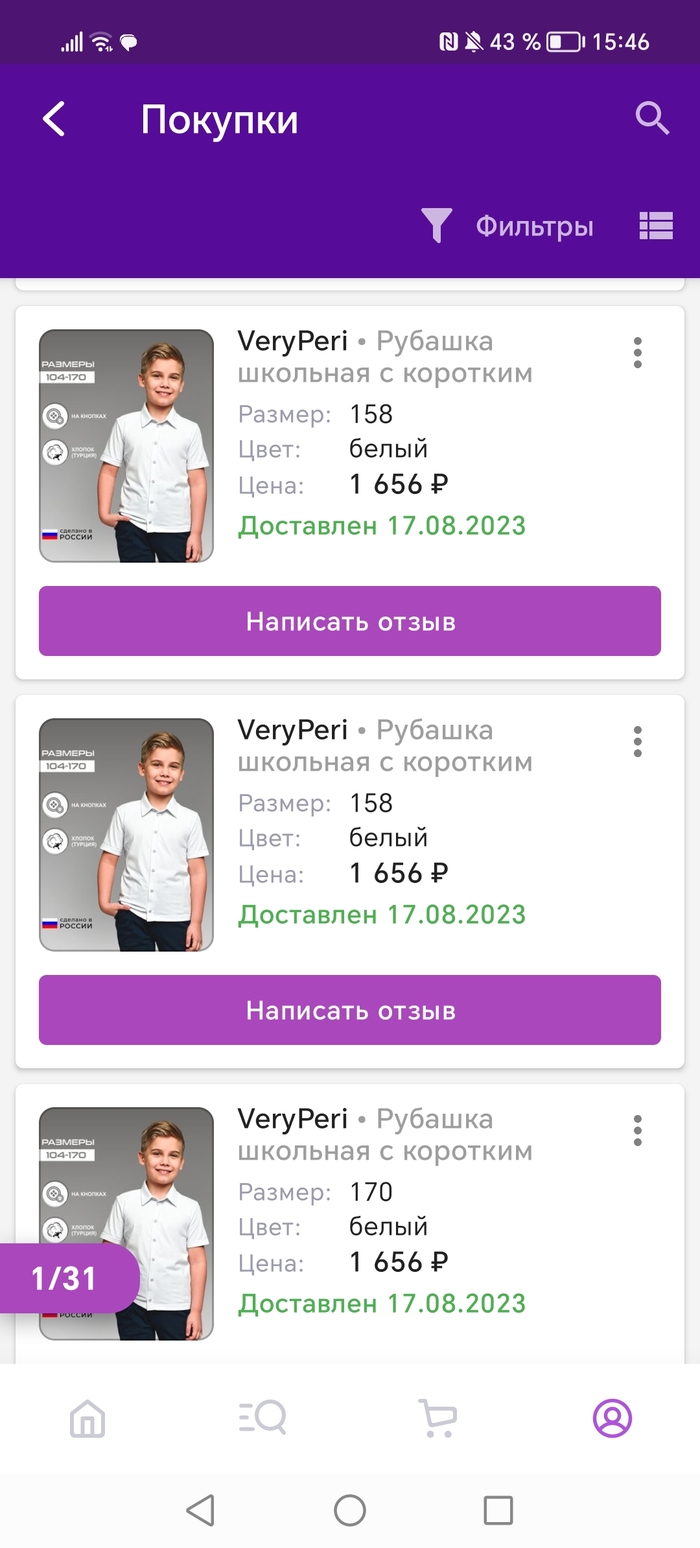Image resolution: width=700 pixels, height=1548 pixels.
Task: Go to the home tab
Action: click(87, 1418)
